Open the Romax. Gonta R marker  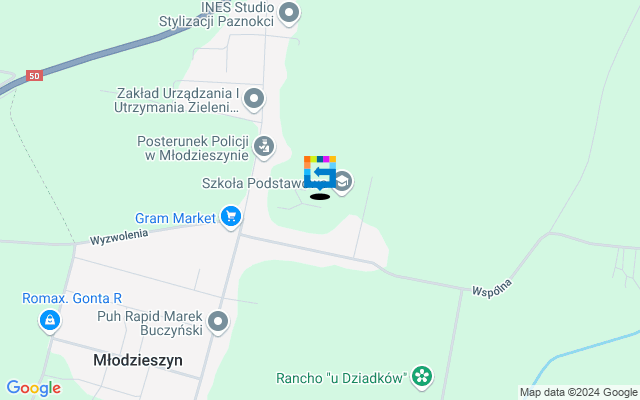pyautogui.click(x=48, y=320)
